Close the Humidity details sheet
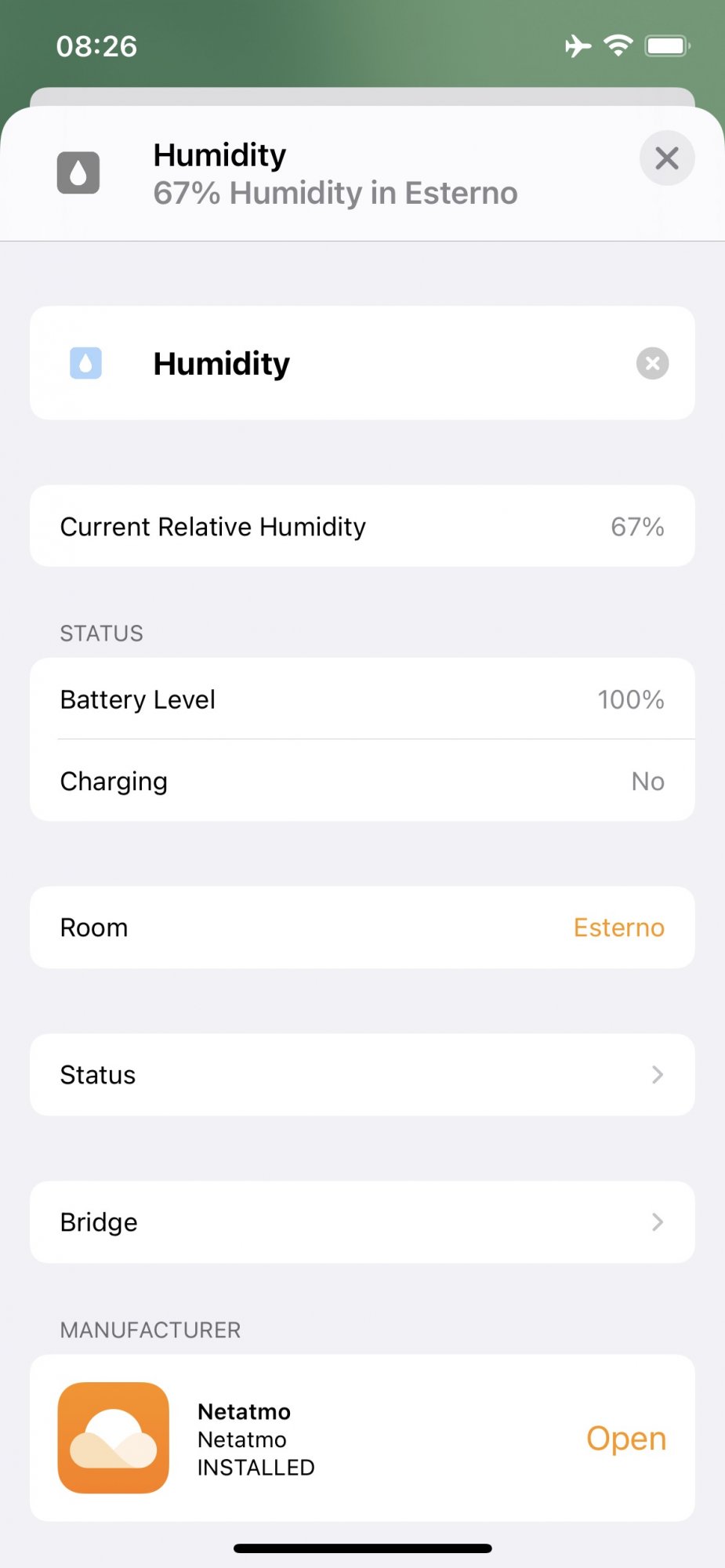This screenshot has height=1568, width=725. (666, 158)
